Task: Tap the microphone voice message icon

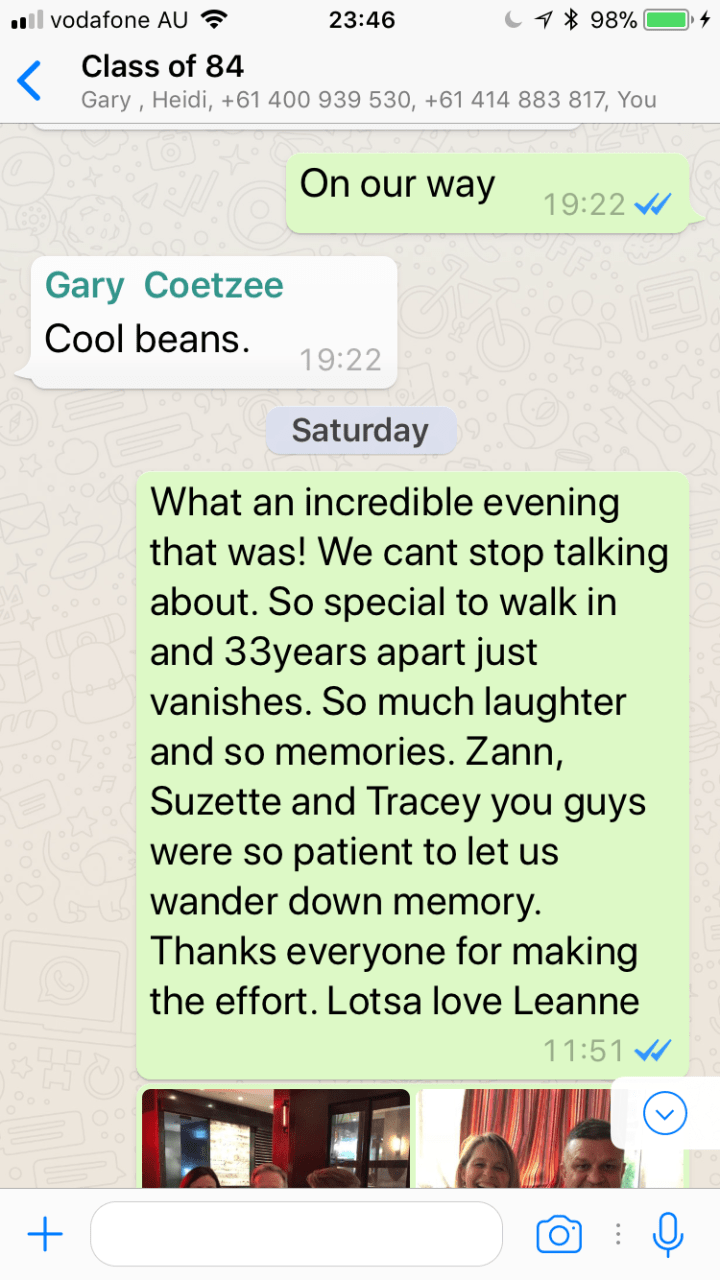Action: tap(667, 1235)
